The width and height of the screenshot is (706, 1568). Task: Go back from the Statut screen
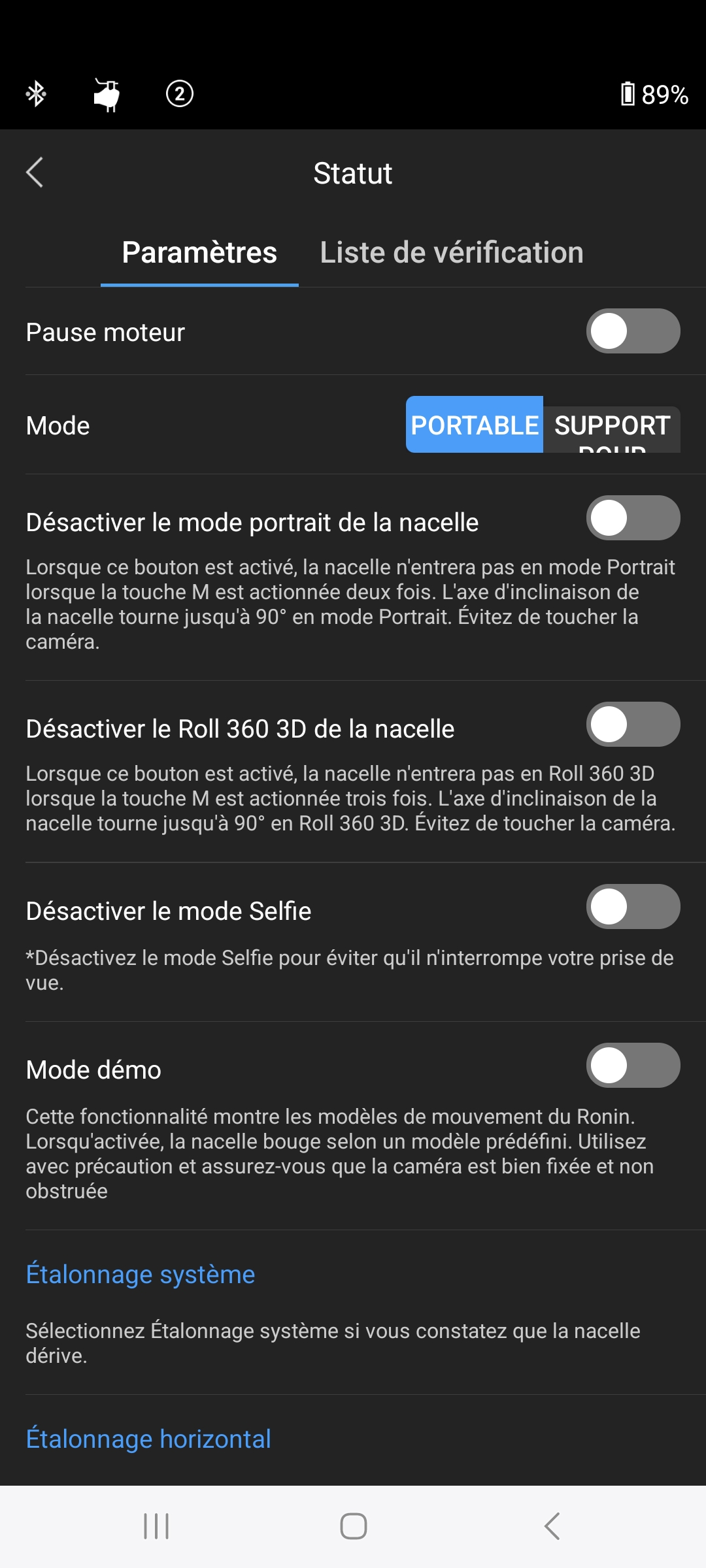point(35,173)
